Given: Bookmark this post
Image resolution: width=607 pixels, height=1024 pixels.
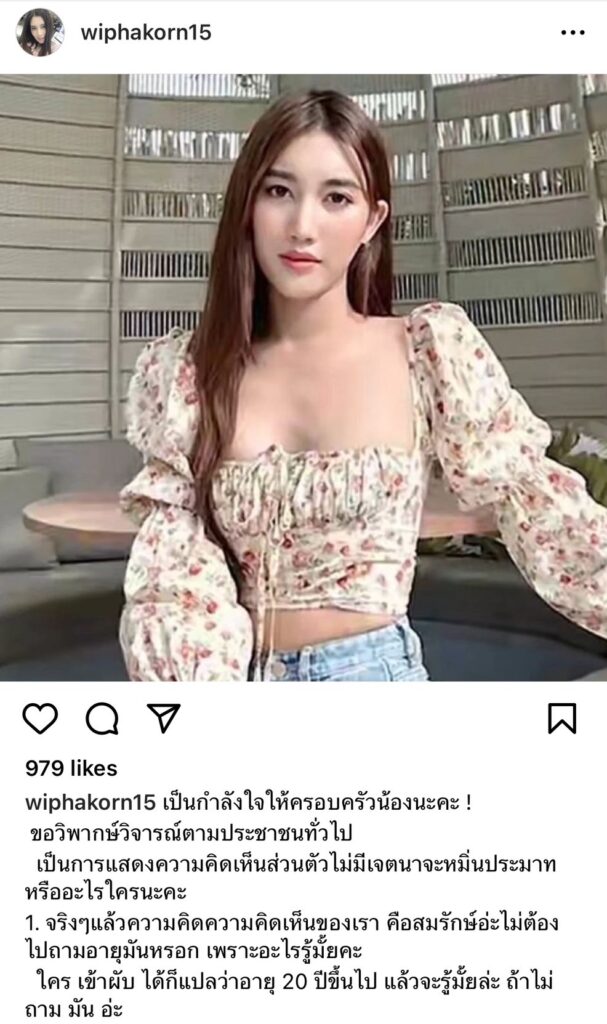Looking at the screenshot, I should click(x=562, y=717).
